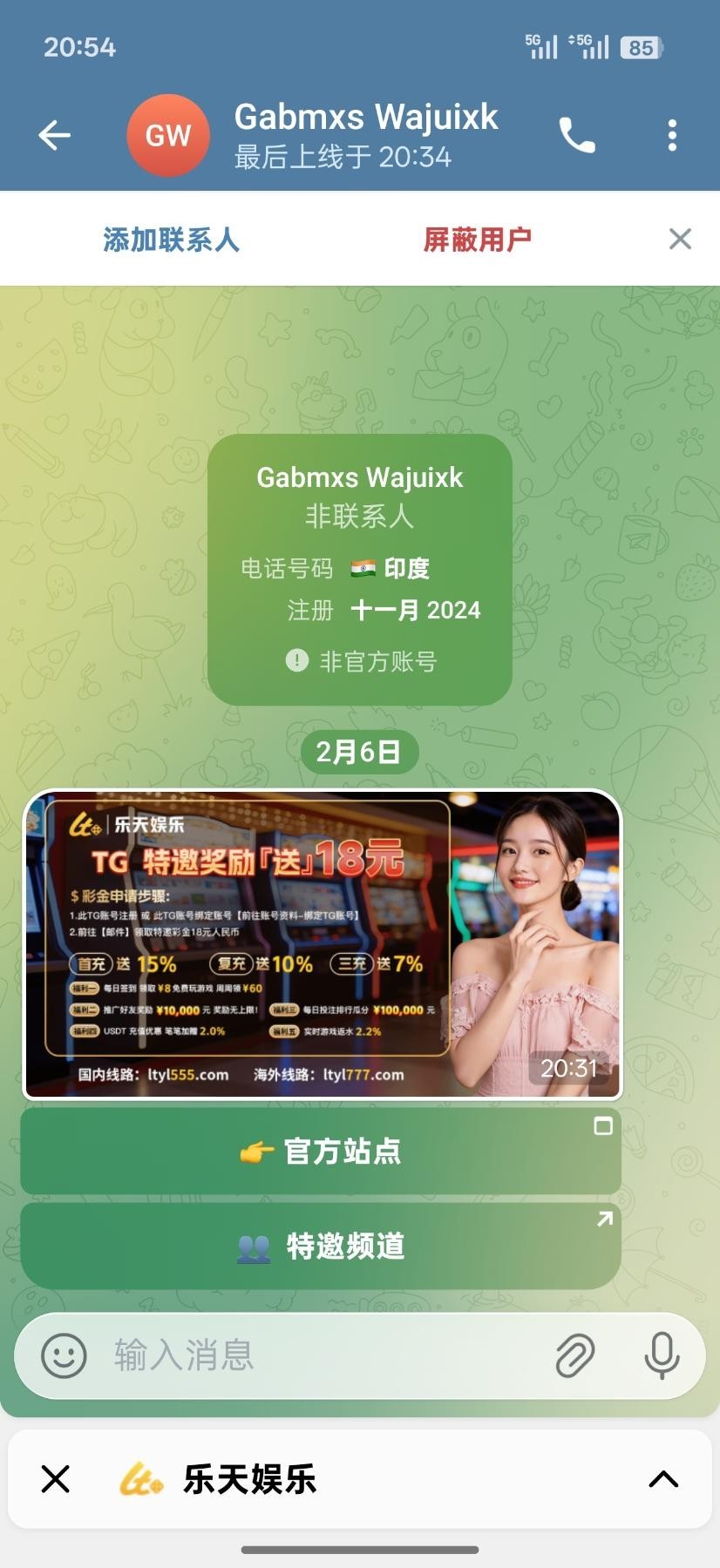Screen dimensions: 720x1568
Task: Go back from the chat
Action: [54, 135]
